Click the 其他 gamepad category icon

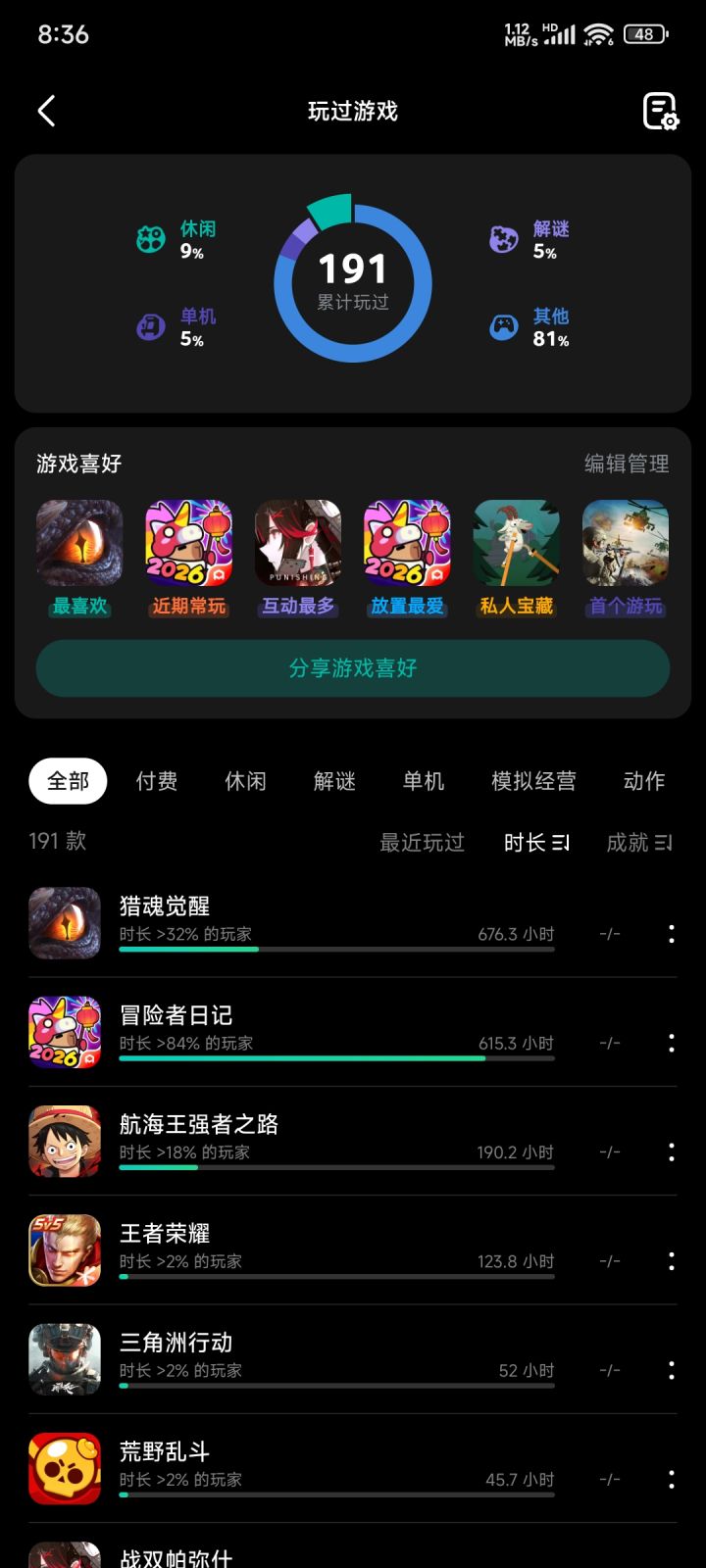tap(503, 328)
